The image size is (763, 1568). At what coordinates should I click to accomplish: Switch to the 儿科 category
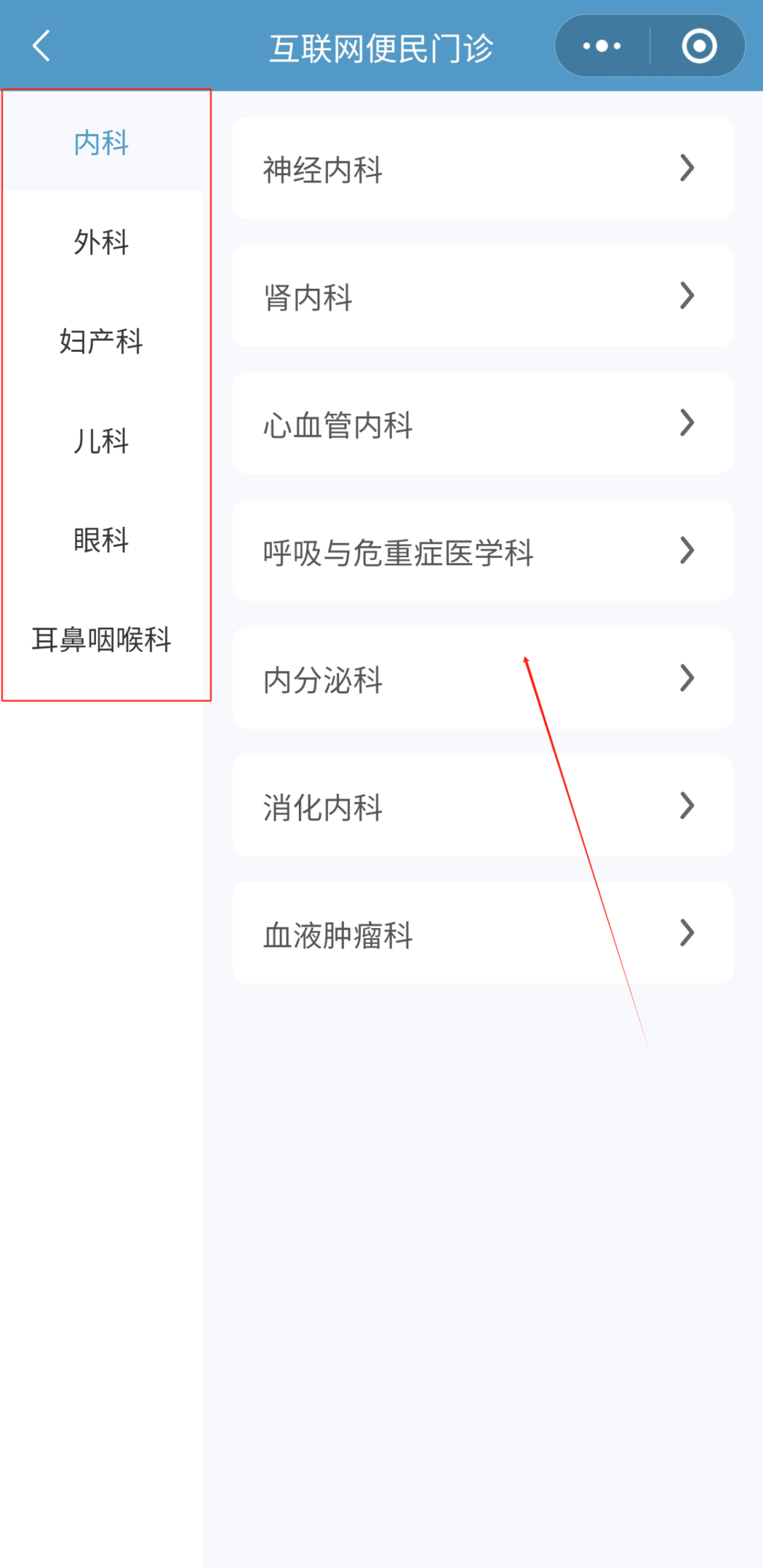pos(102,441)
